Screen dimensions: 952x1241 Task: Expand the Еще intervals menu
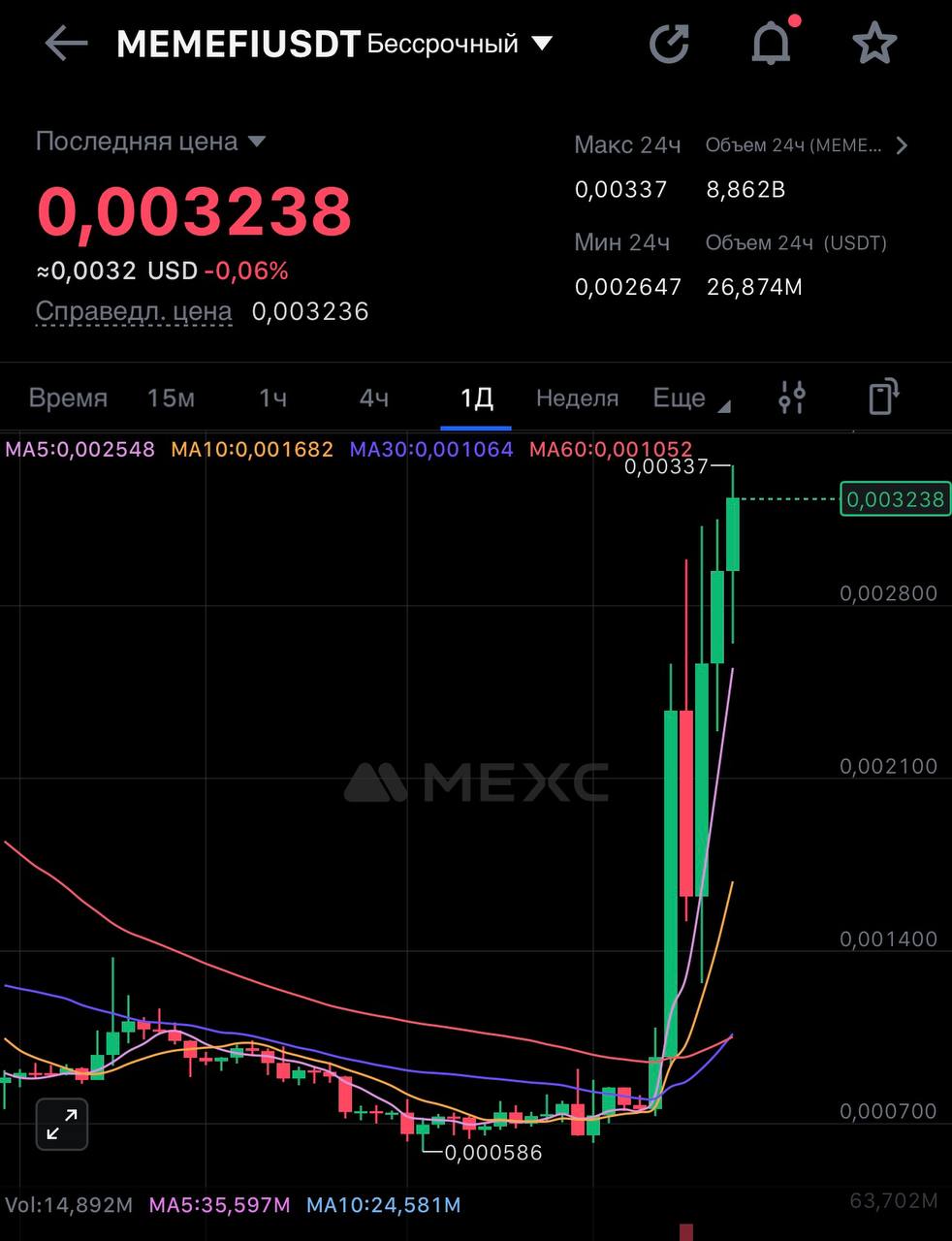pos(690,398)
